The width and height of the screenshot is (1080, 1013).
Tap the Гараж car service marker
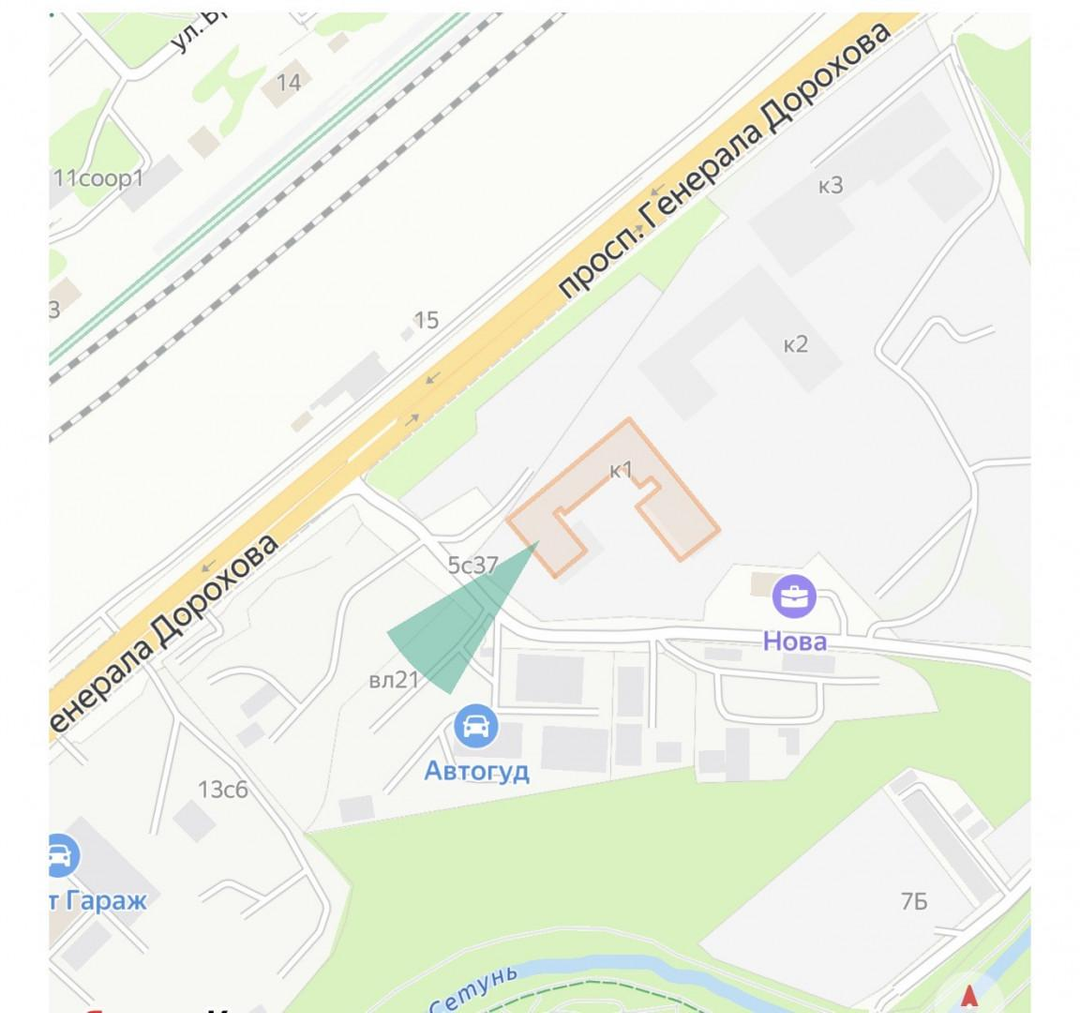63,856
